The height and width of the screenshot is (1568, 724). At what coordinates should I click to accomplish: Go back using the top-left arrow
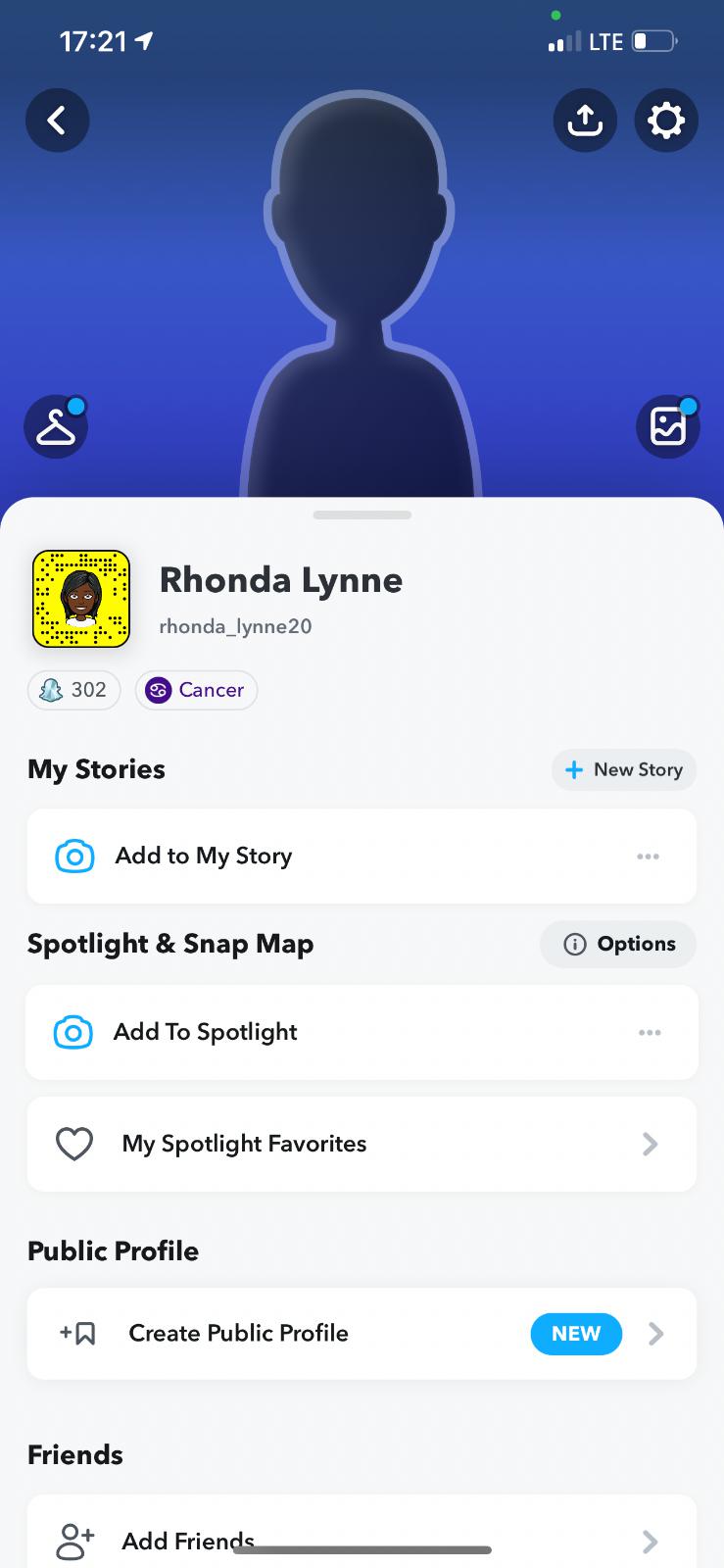[57, 121]
